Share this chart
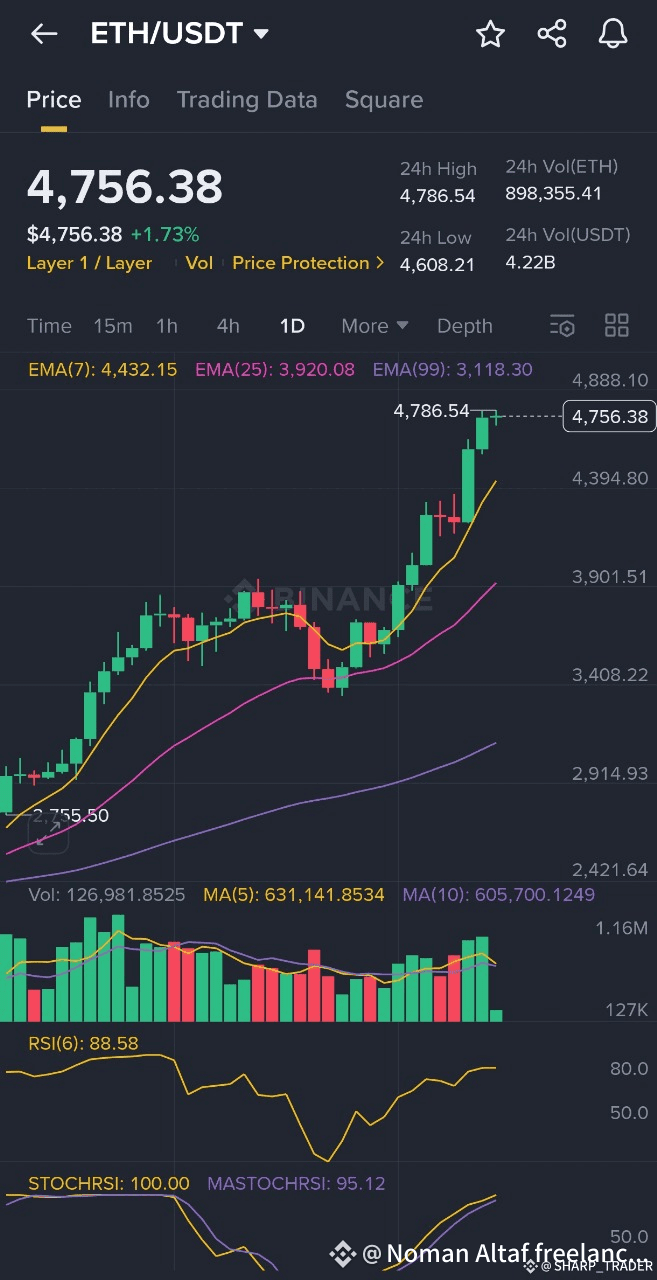The height and width of the screenshot is (1280, 657). 552,34
